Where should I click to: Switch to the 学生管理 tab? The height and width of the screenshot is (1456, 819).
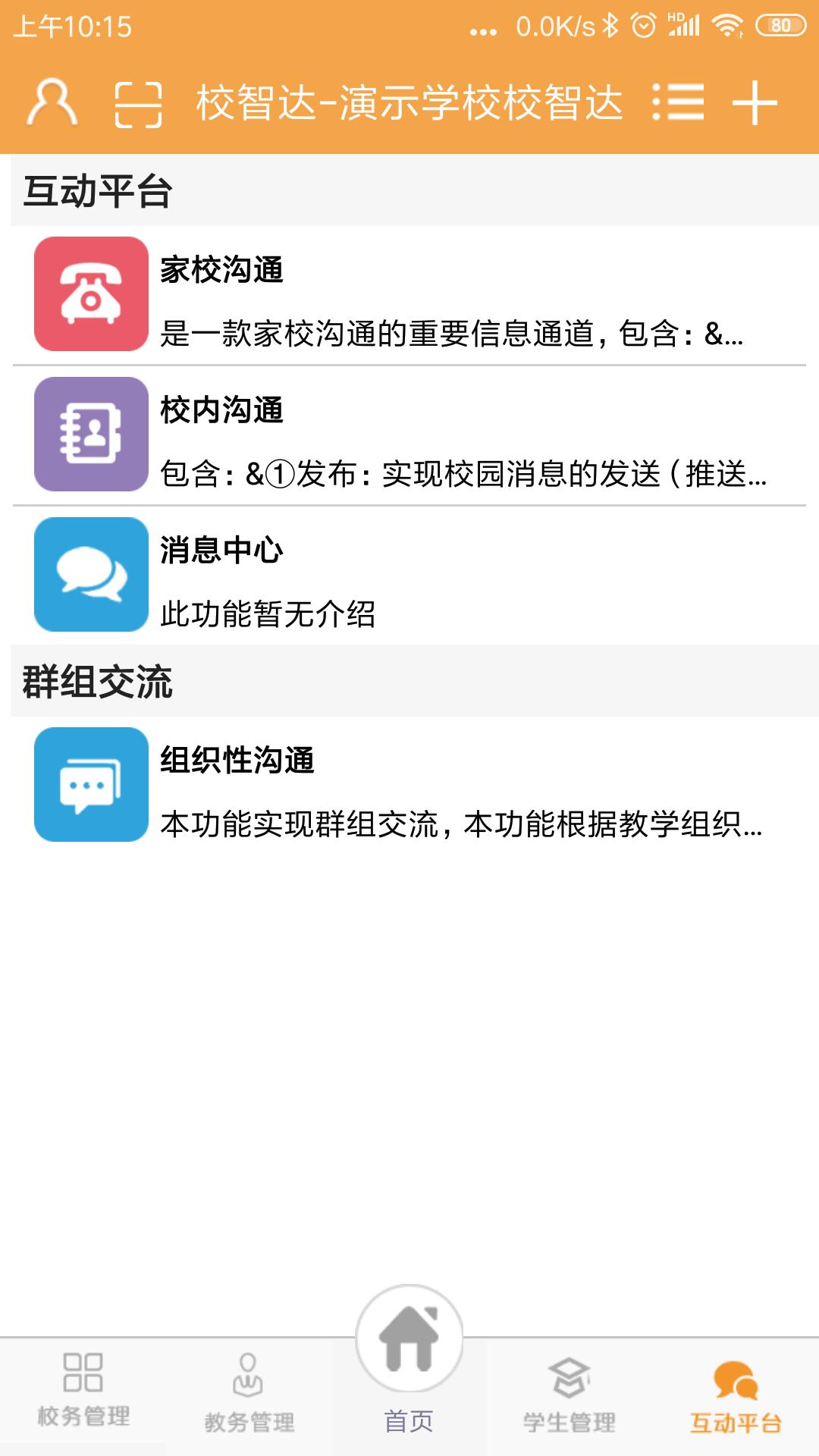(573, 1418)
